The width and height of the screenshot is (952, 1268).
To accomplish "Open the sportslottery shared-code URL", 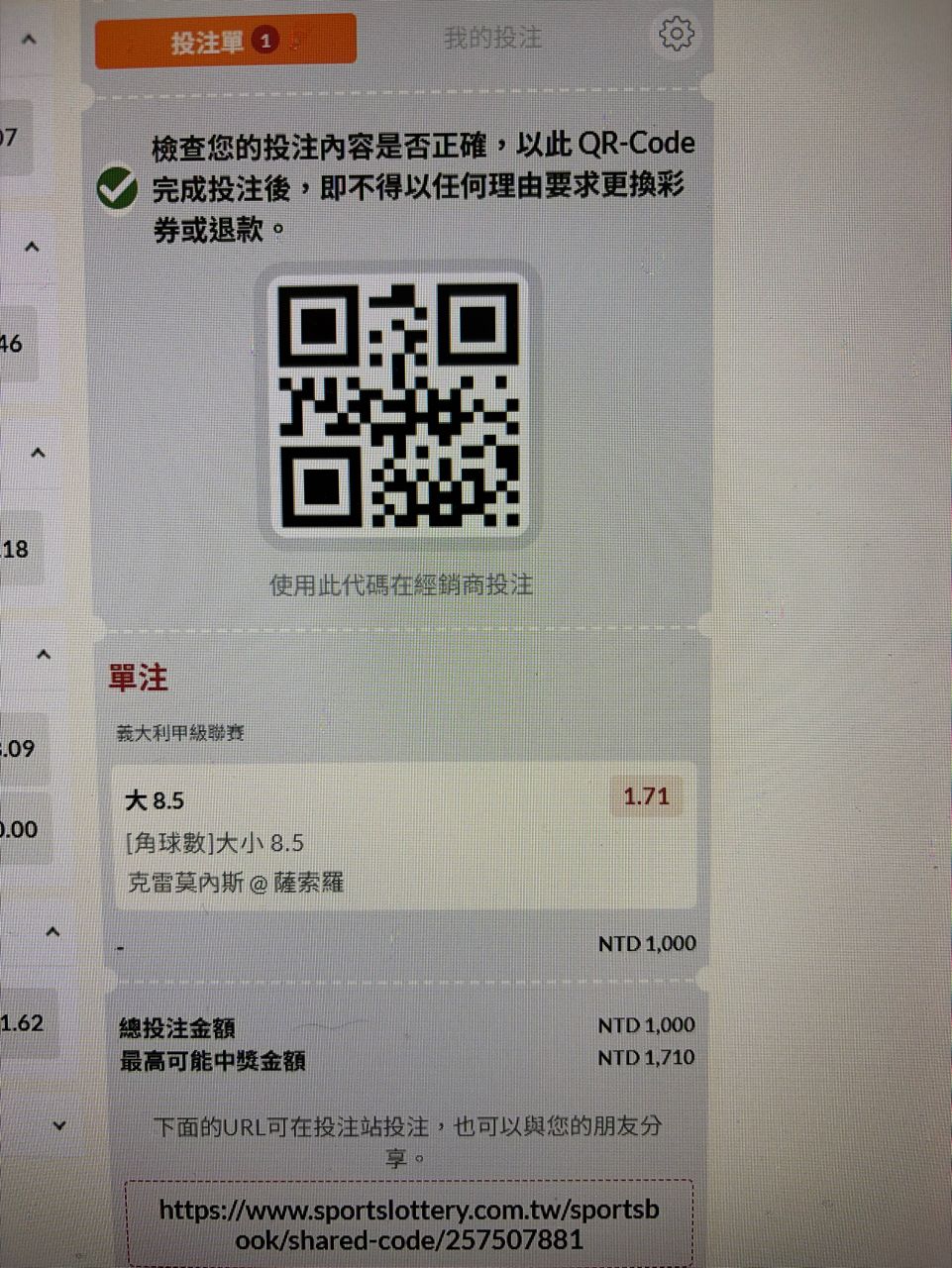I will [408, 1224].
